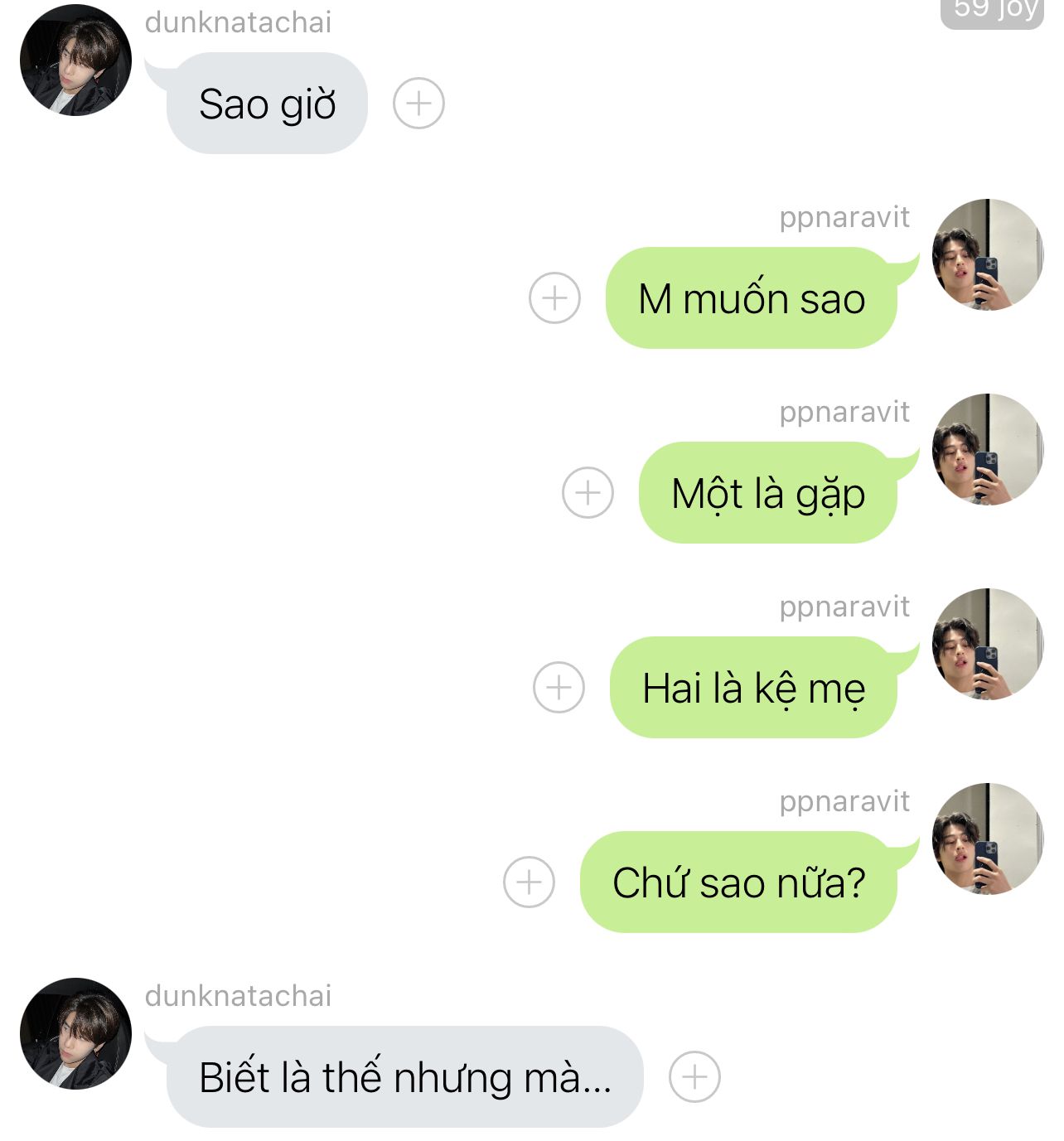Add a reaction to "Biết là thế nhưng mà..."
Screen dimensions: 1064x1141
coord(694,1076)
